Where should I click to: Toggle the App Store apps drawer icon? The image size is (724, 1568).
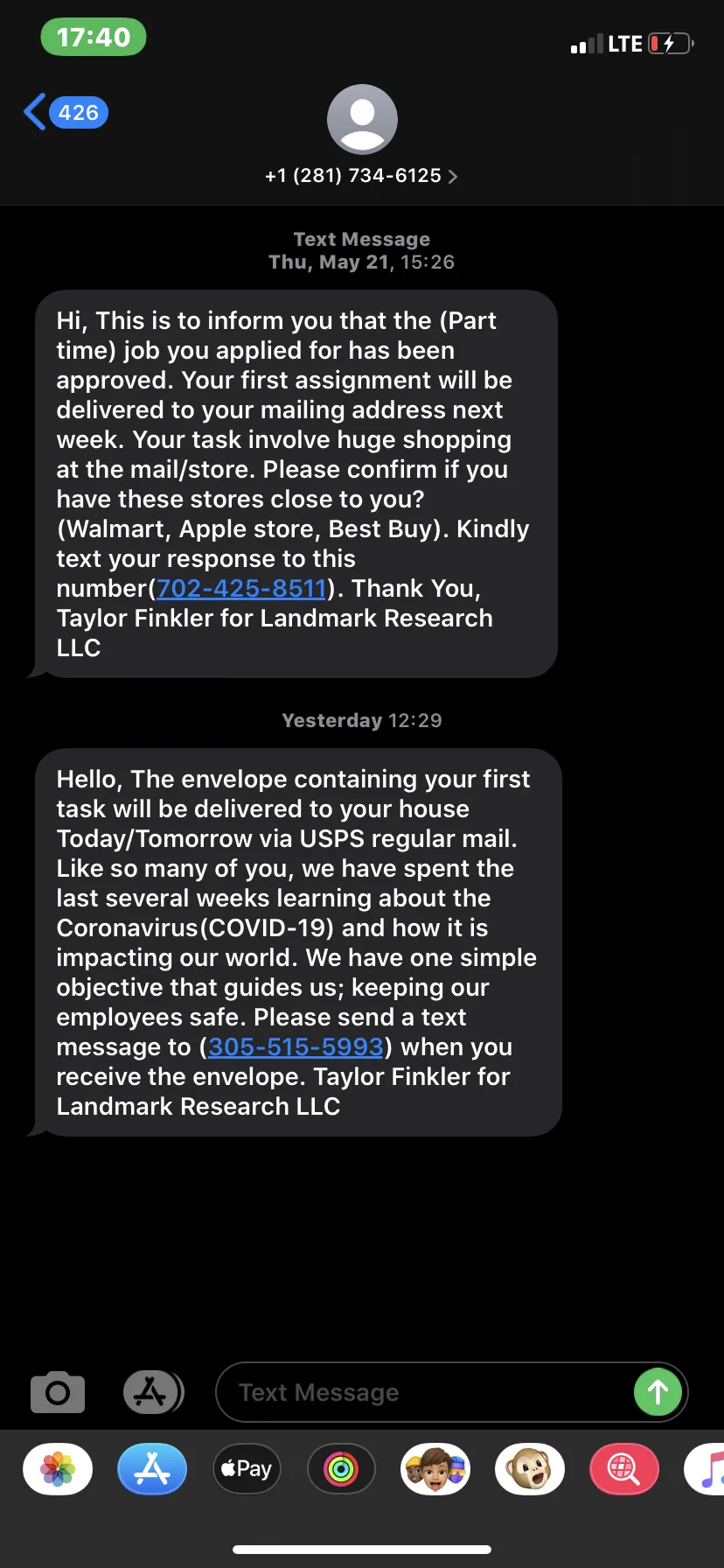[x=153, y=1391]
